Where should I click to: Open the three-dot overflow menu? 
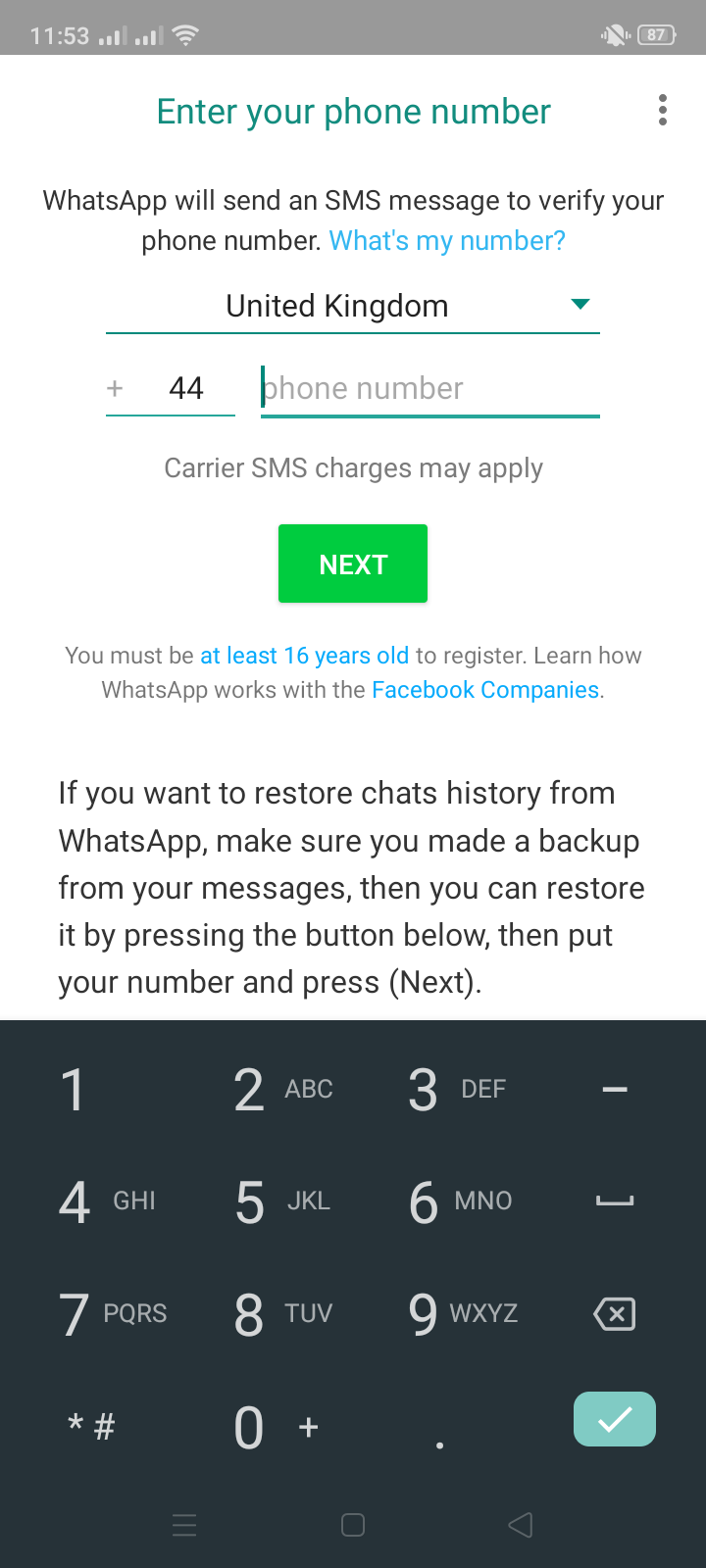(x=663, y=110)
